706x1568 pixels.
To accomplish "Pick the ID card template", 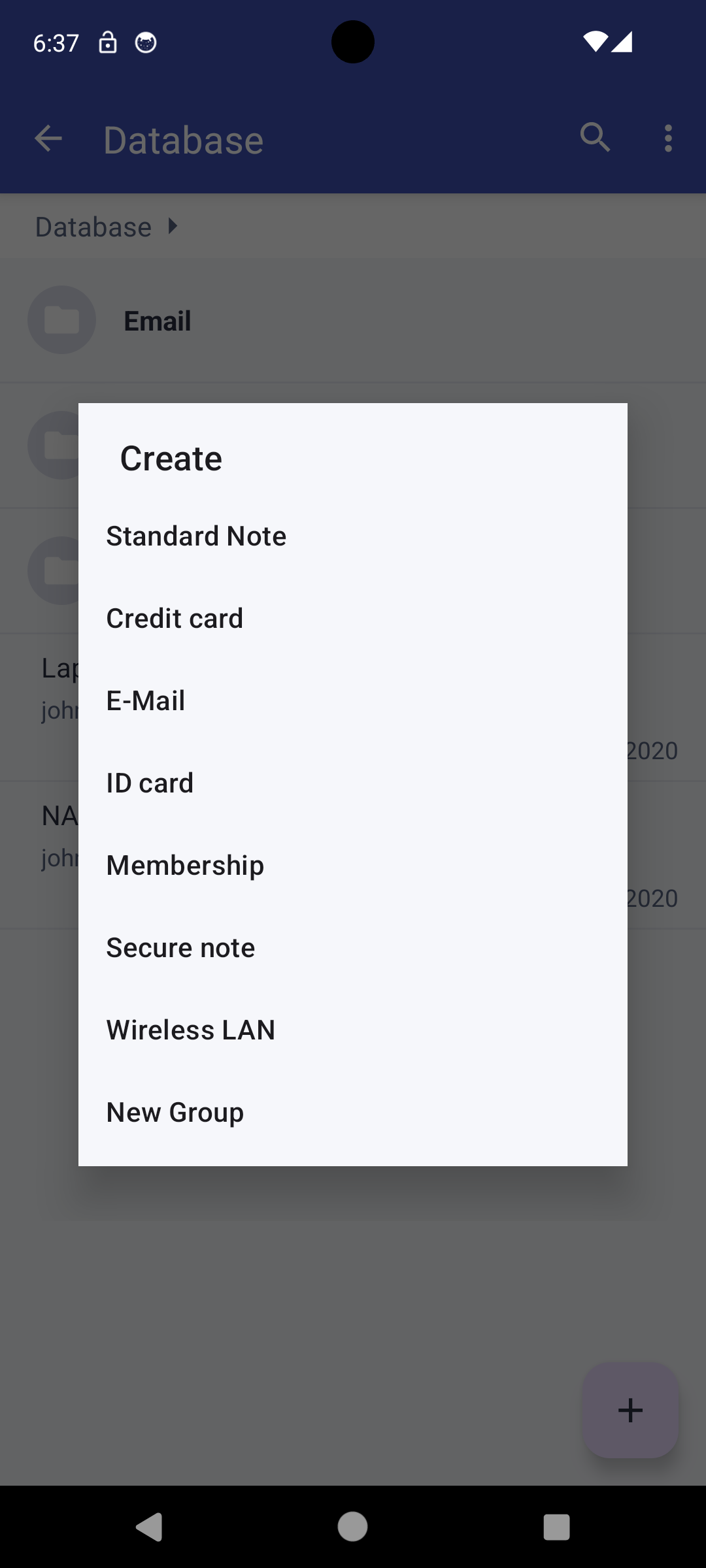I will (x=150, y=783).
